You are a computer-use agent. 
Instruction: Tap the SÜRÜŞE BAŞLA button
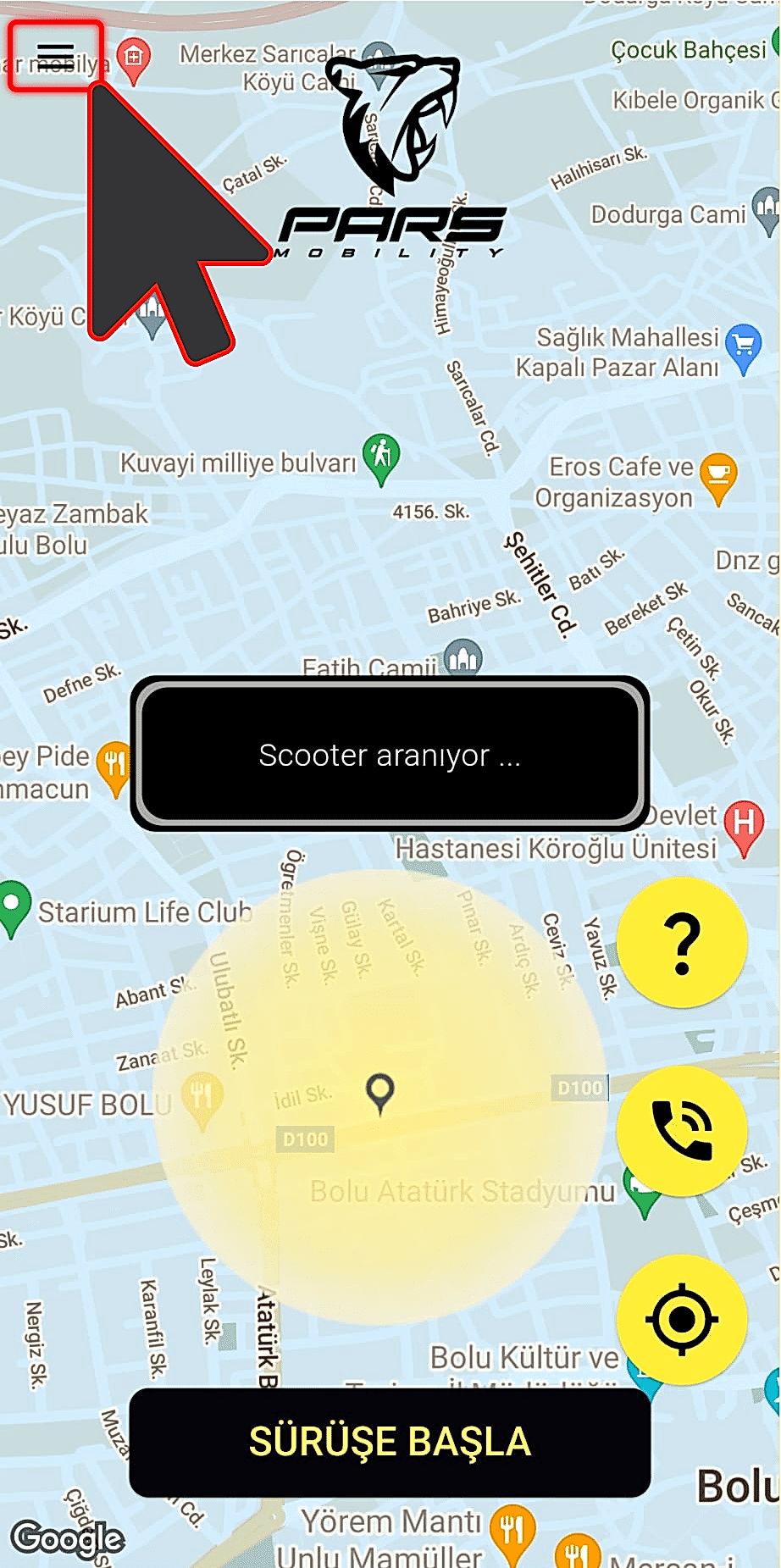click(390, 1441)
